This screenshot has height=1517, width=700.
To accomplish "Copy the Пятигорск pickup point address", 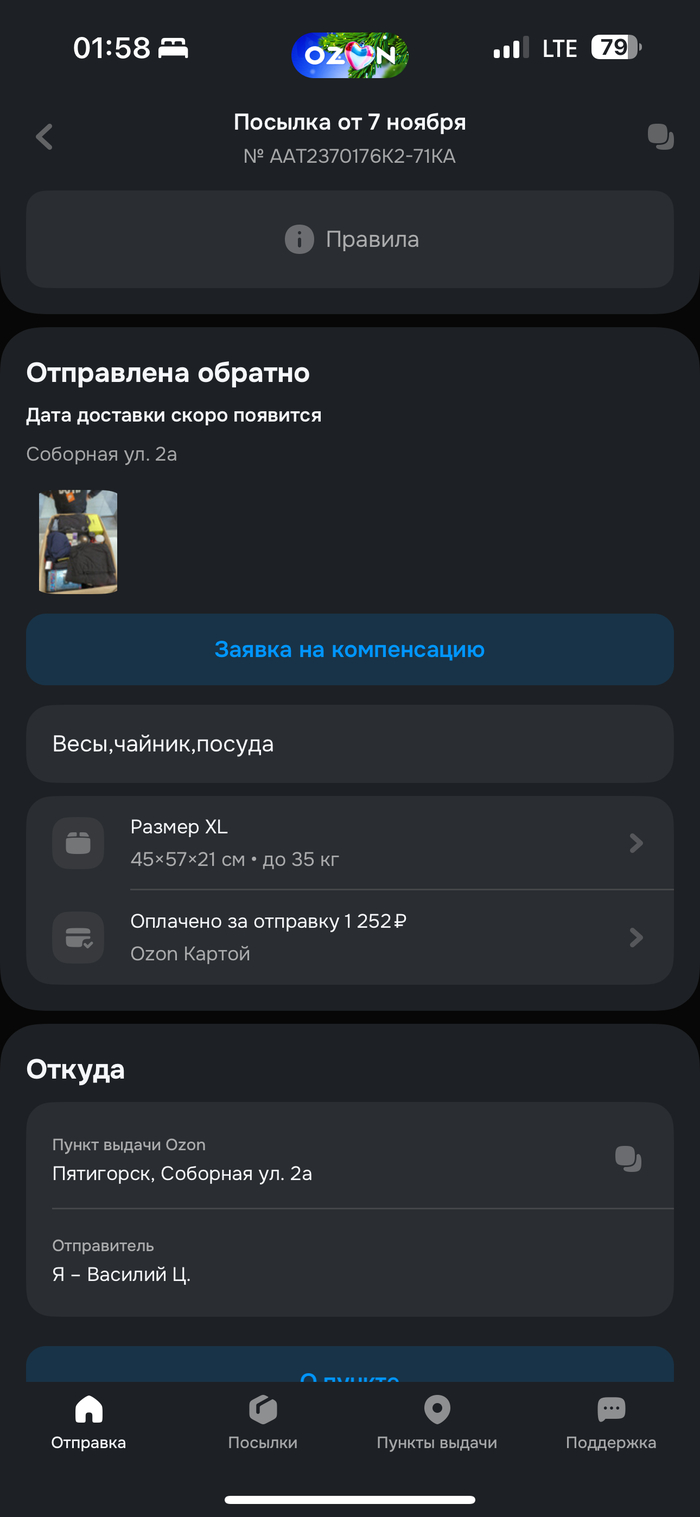I will tap(628, 1158).
